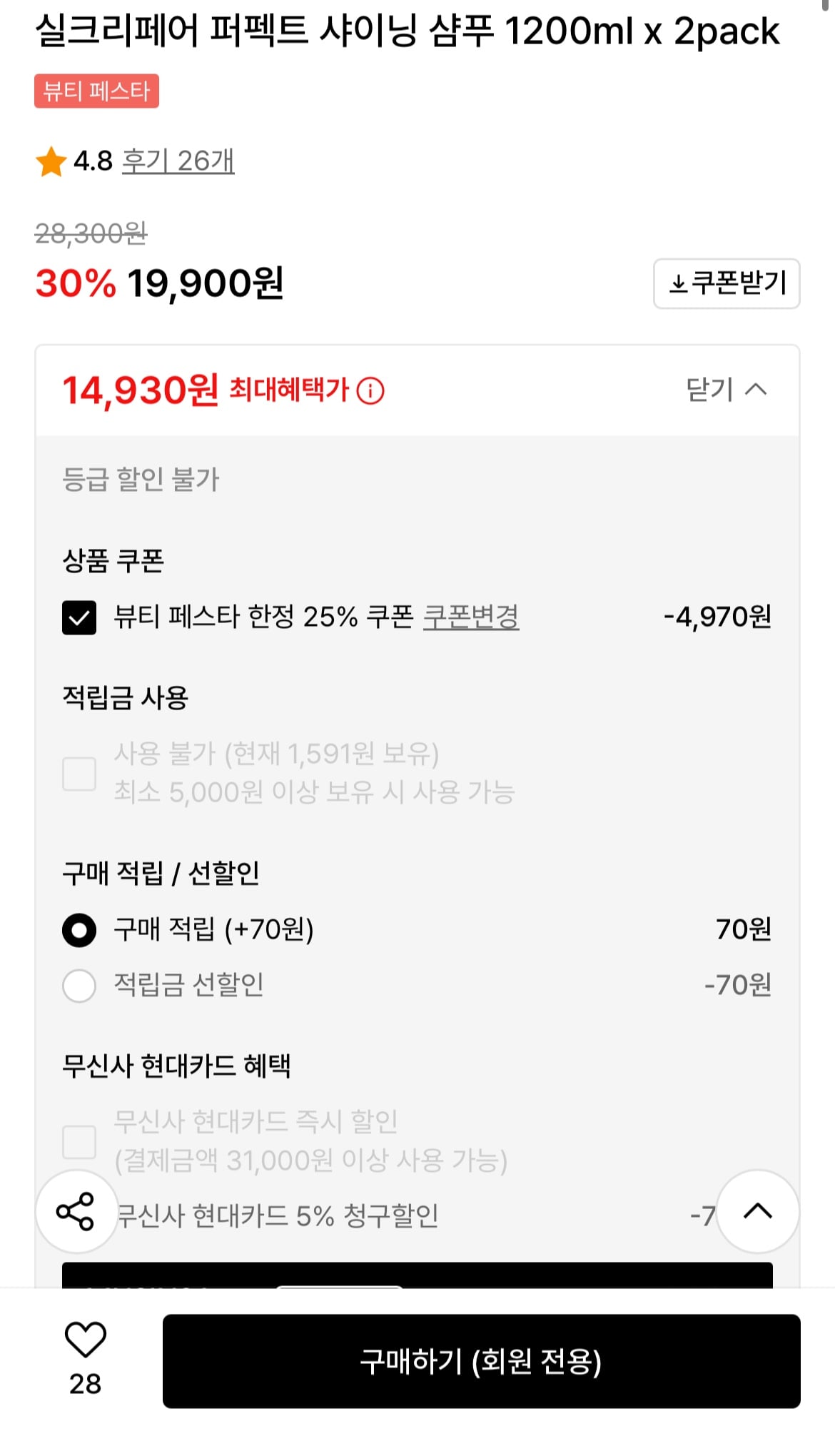This screenshot has height=1456, width=835.
Task: Tap the 쿠폰받기 download coupon button
Action: 727,283
